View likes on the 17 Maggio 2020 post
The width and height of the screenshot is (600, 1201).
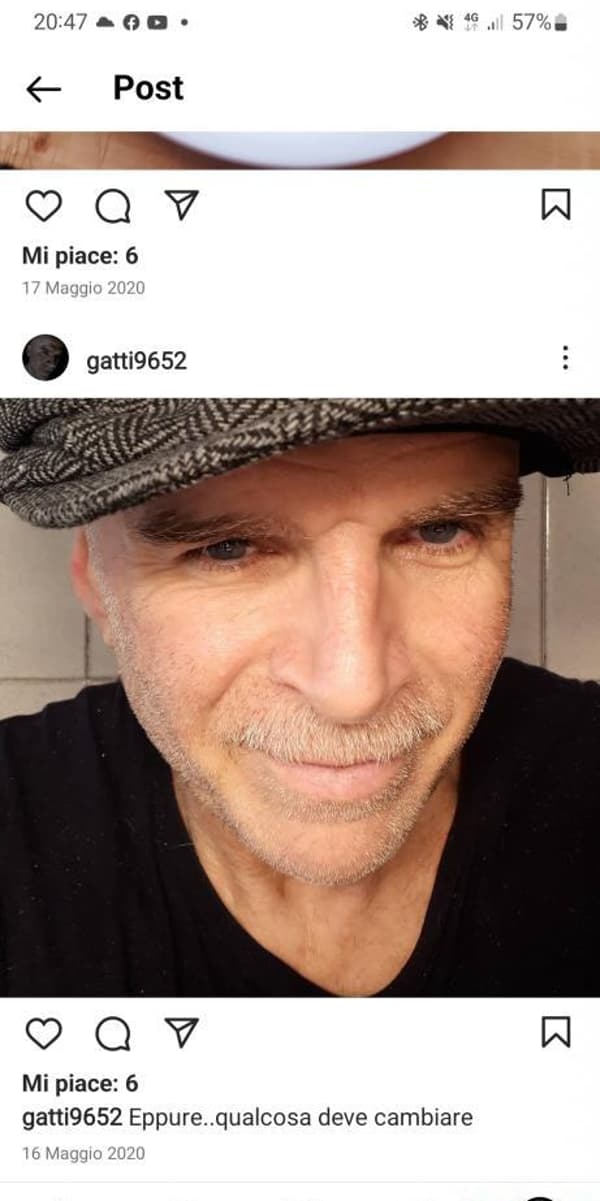click(80, 257)
